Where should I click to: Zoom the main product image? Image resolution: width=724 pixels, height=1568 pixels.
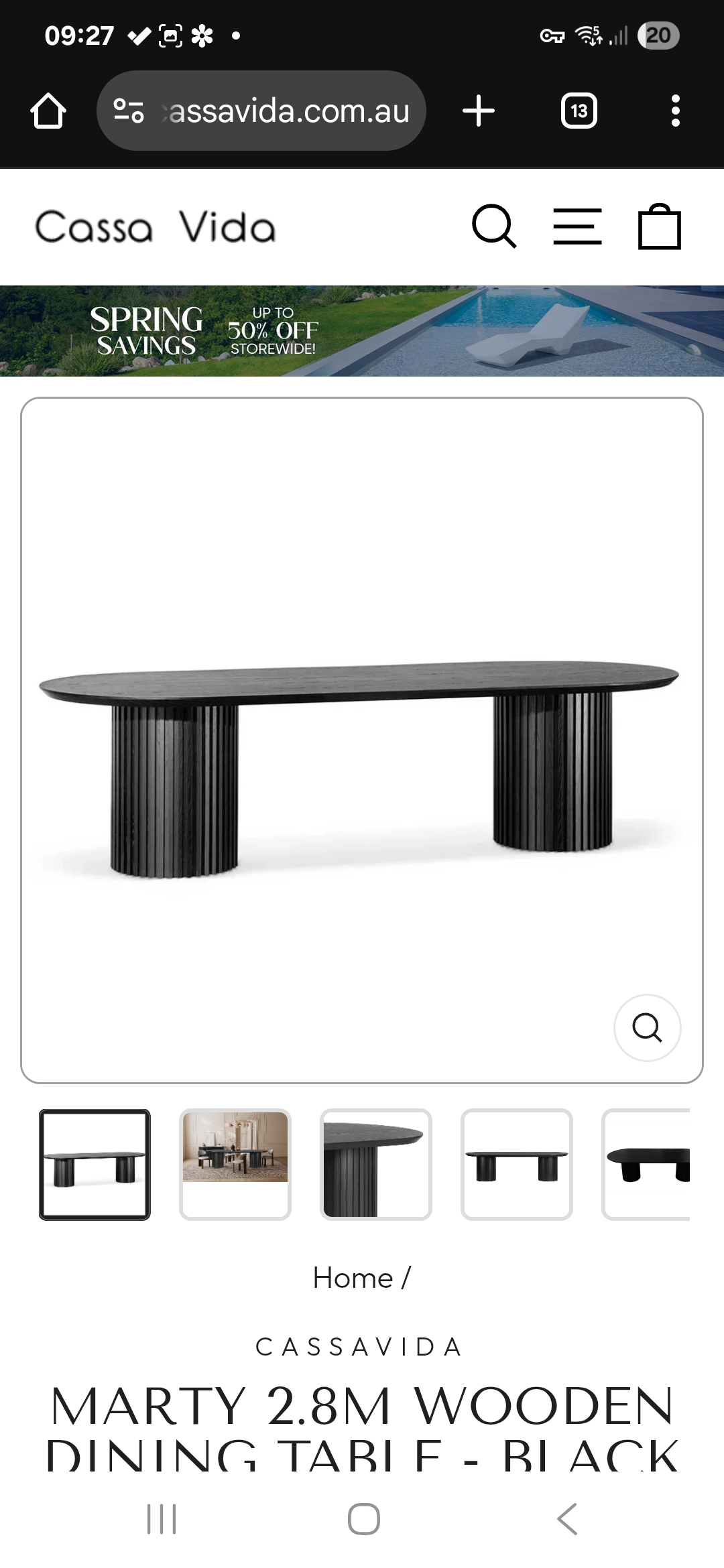[x=647, y=1027]
